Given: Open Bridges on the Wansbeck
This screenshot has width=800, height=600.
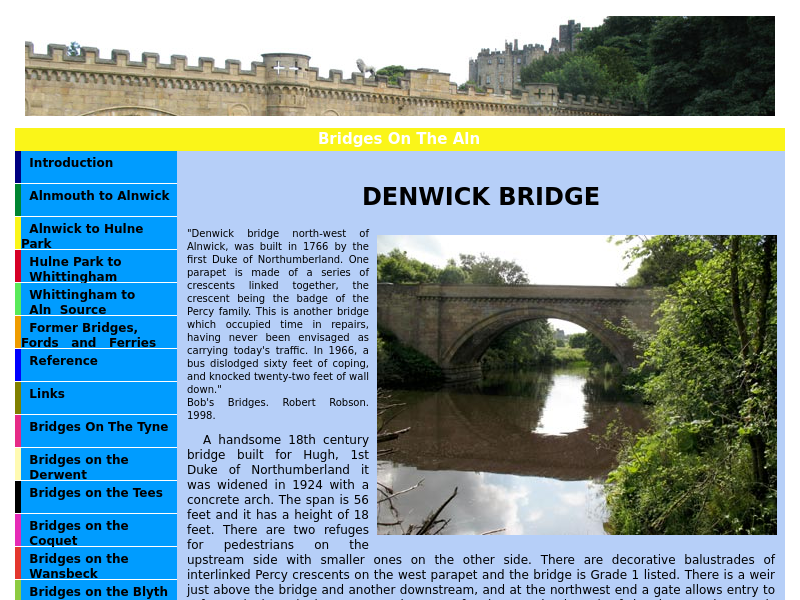Looking at the screenshot, I should point(78,565).
